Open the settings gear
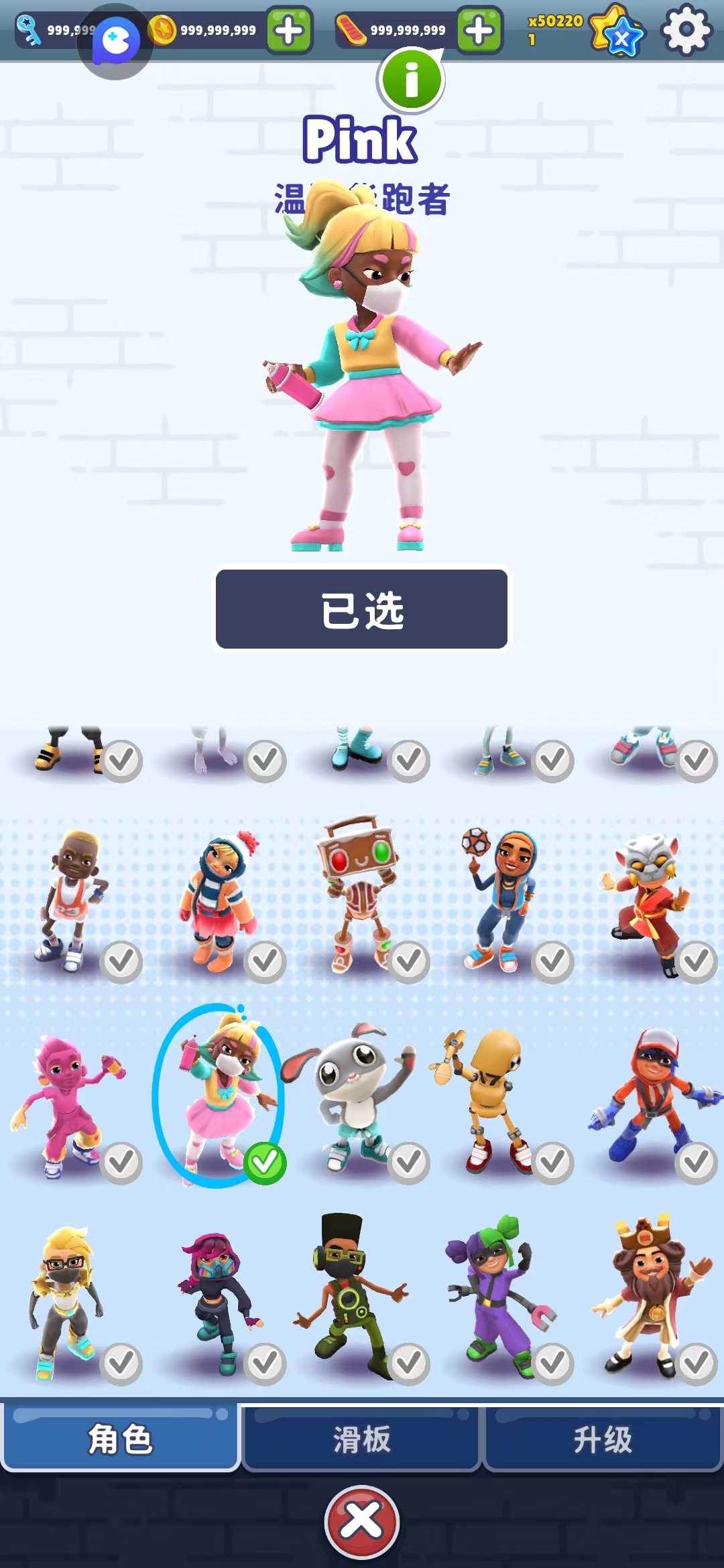 tap(685, 30)
